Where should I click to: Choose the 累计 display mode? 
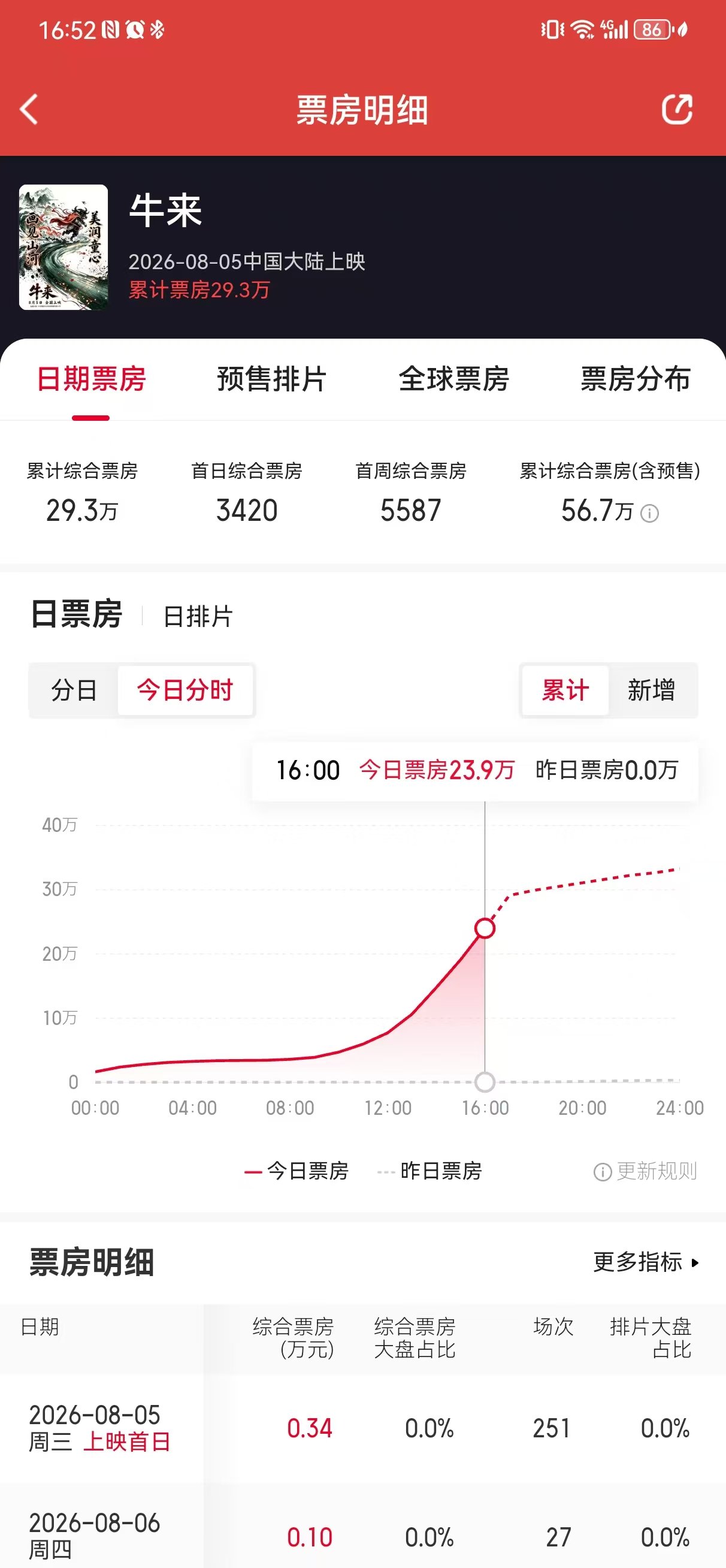coord(565,690)
